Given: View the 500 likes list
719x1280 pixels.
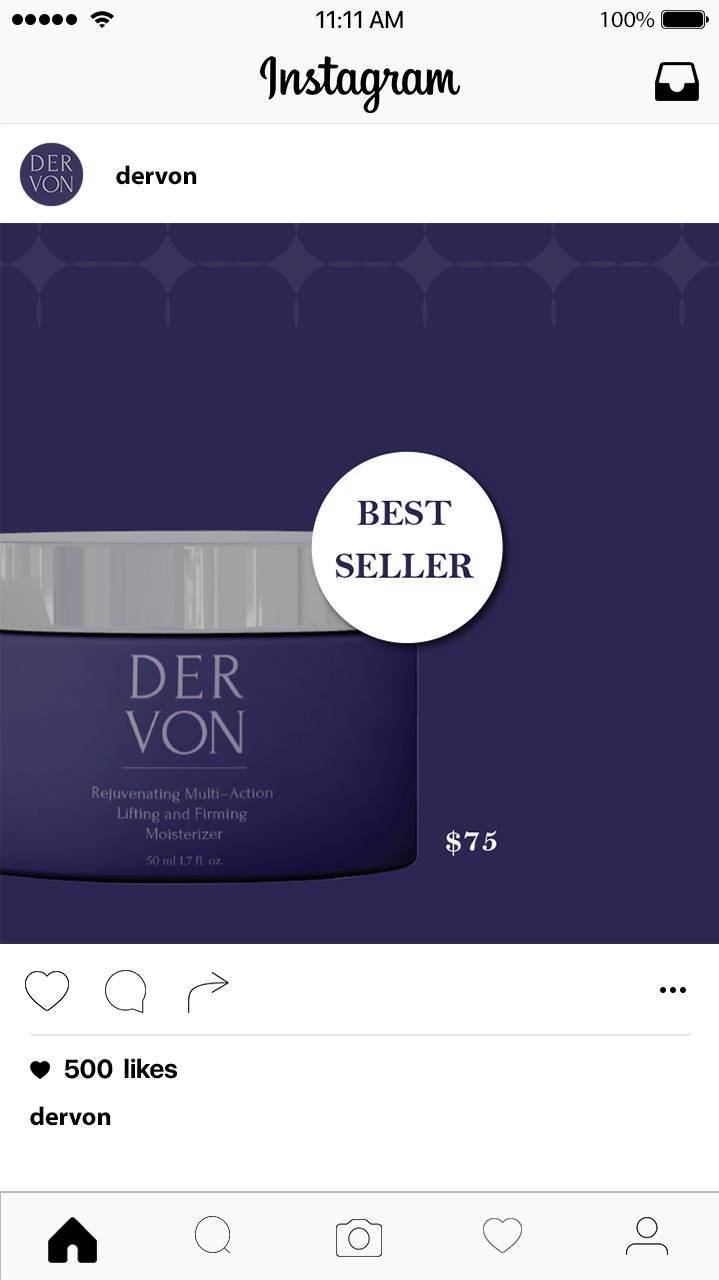Looking at the screenshot, I should [x=104, y=1069].
